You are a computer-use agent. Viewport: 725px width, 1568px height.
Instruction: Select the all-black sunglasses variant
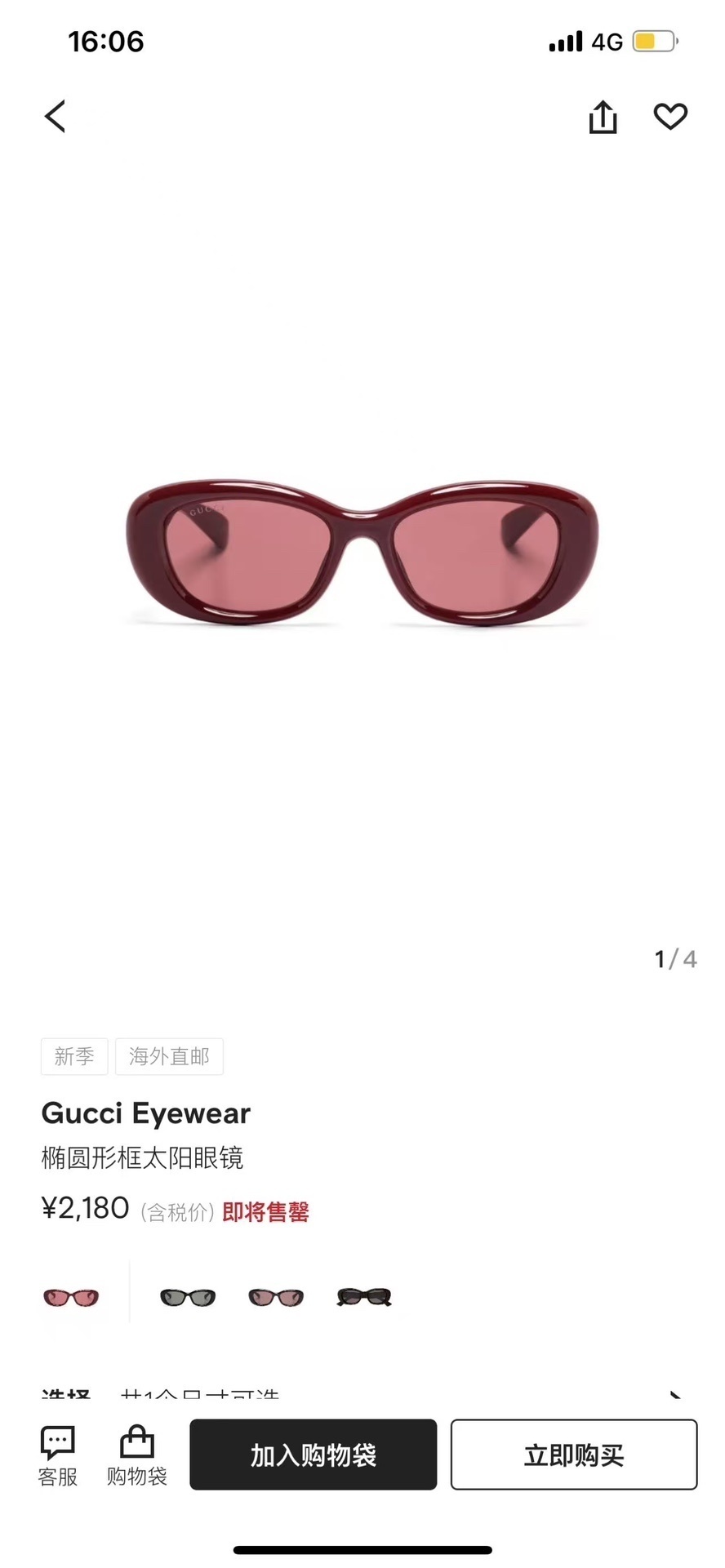click(x=364, y=1297)
